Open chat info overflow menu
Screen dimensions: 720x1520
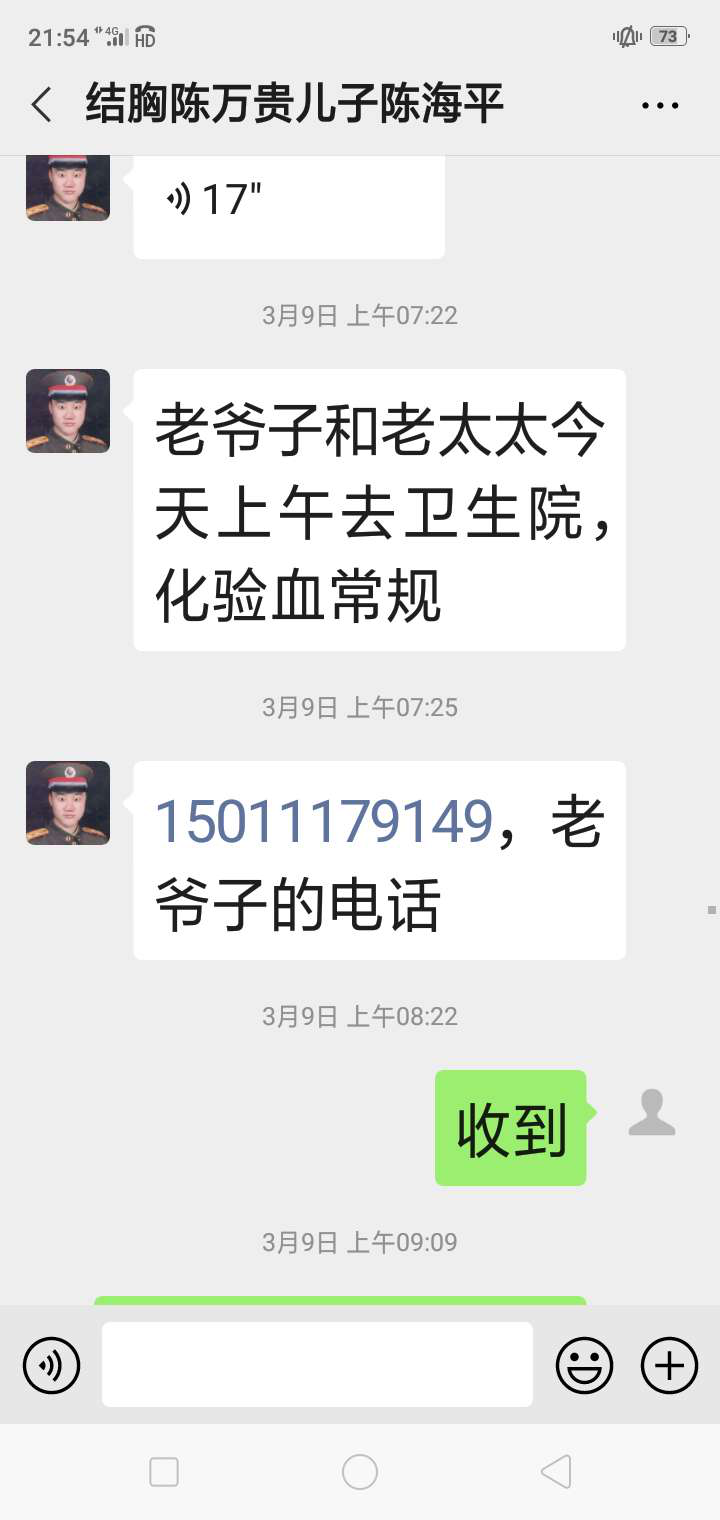pos(660,104)
